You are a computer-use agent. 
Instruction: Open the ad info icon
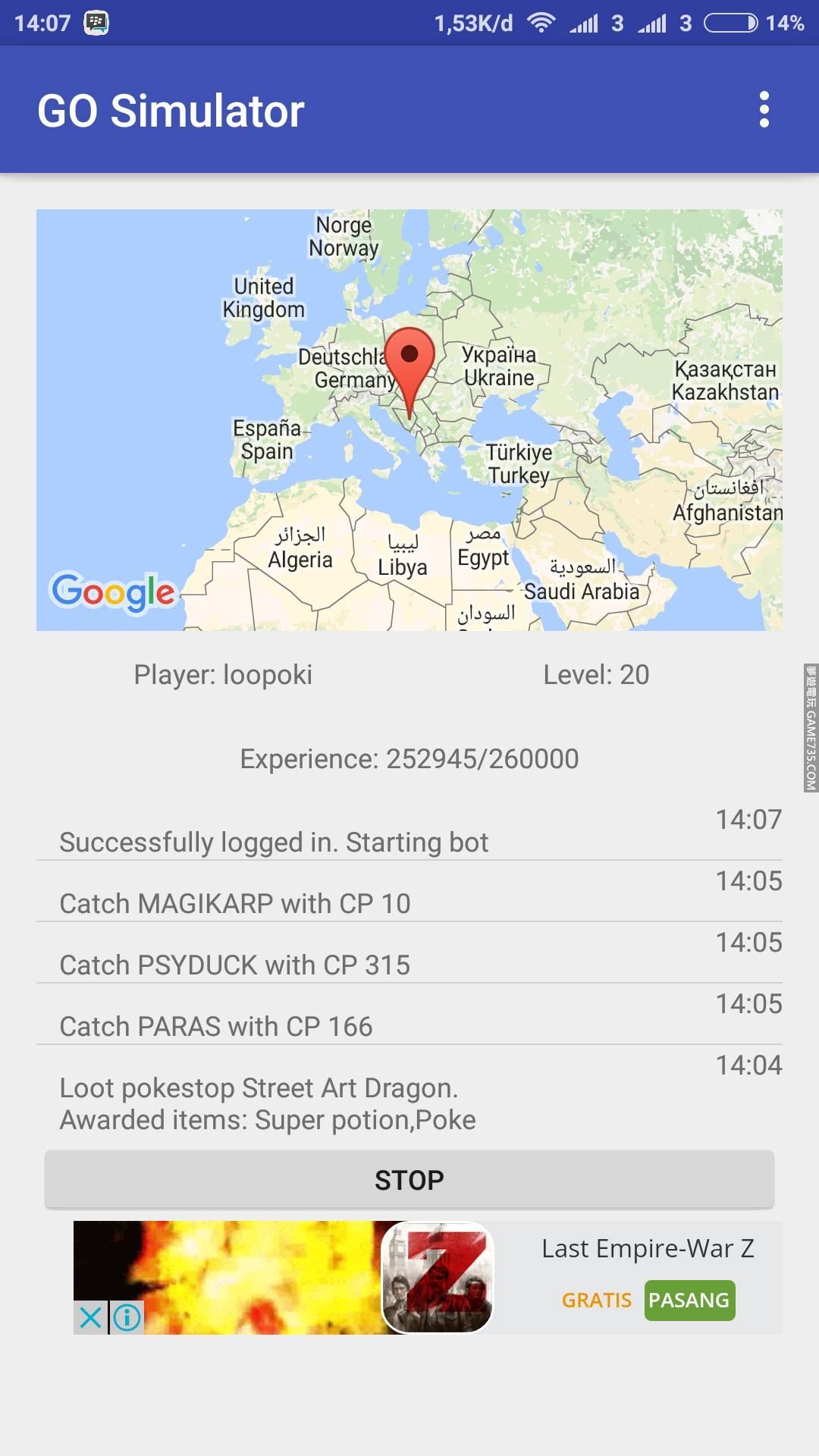tap(127, 1317)
